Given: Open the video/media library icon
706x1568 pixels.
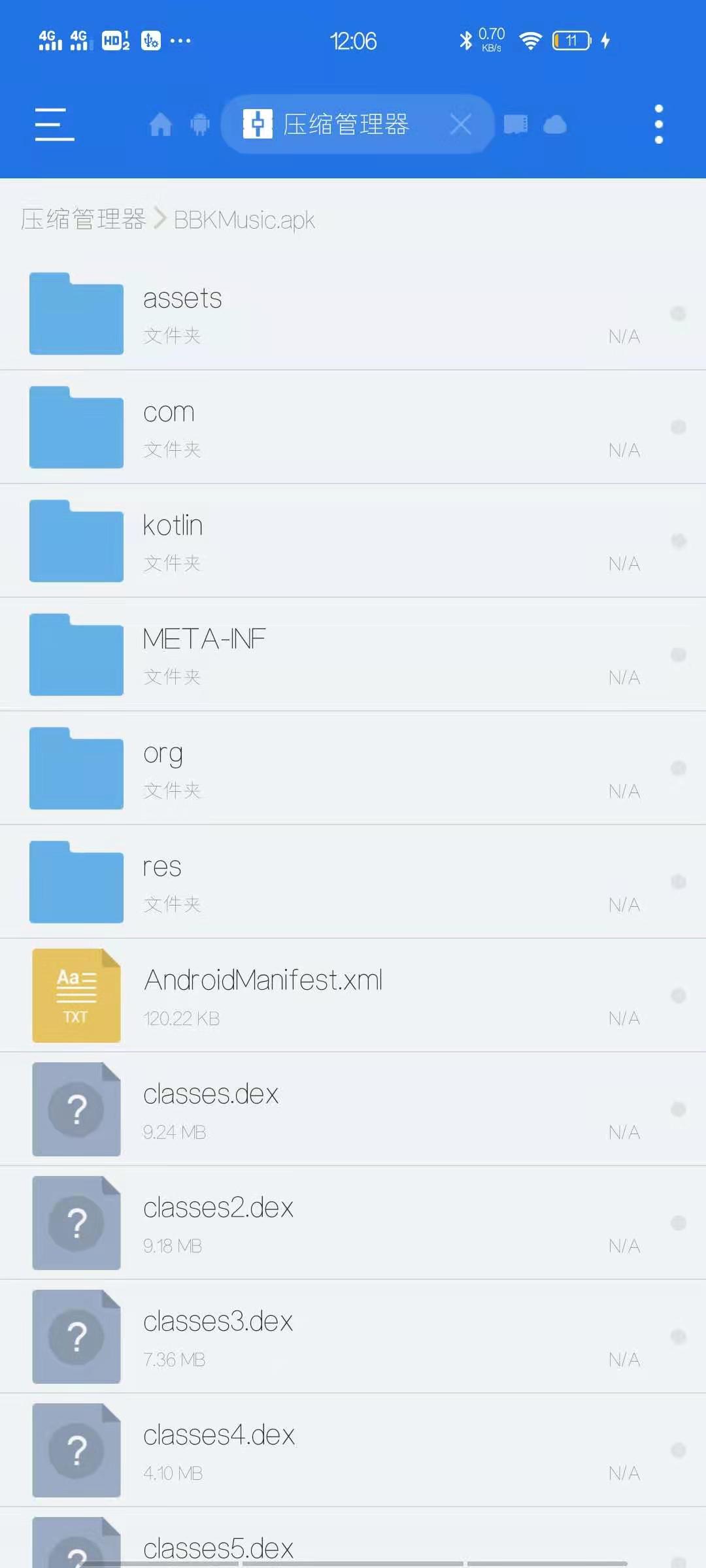Looking at the screenshot, I should coord(517,125).
